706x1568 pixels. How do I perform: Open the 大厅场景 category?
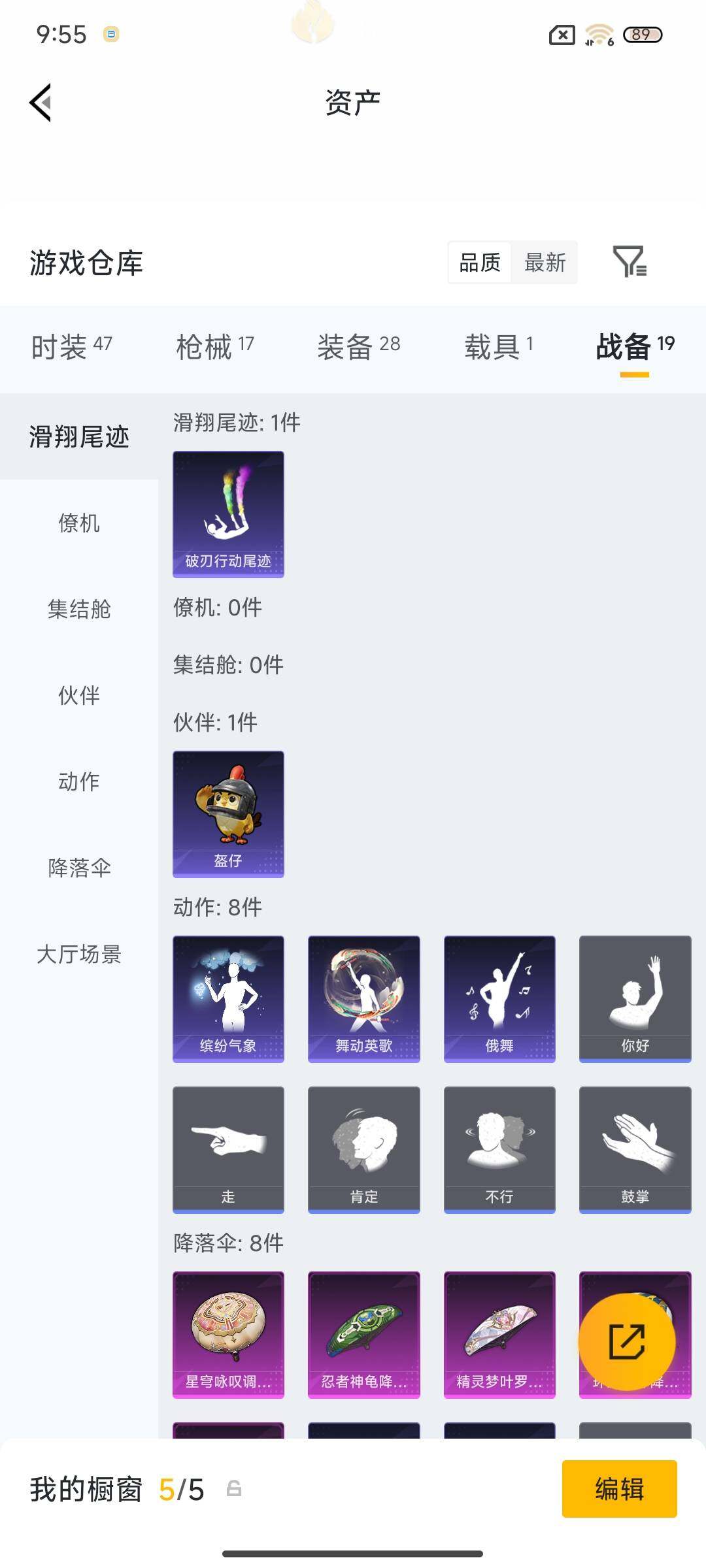pos(80,956)
